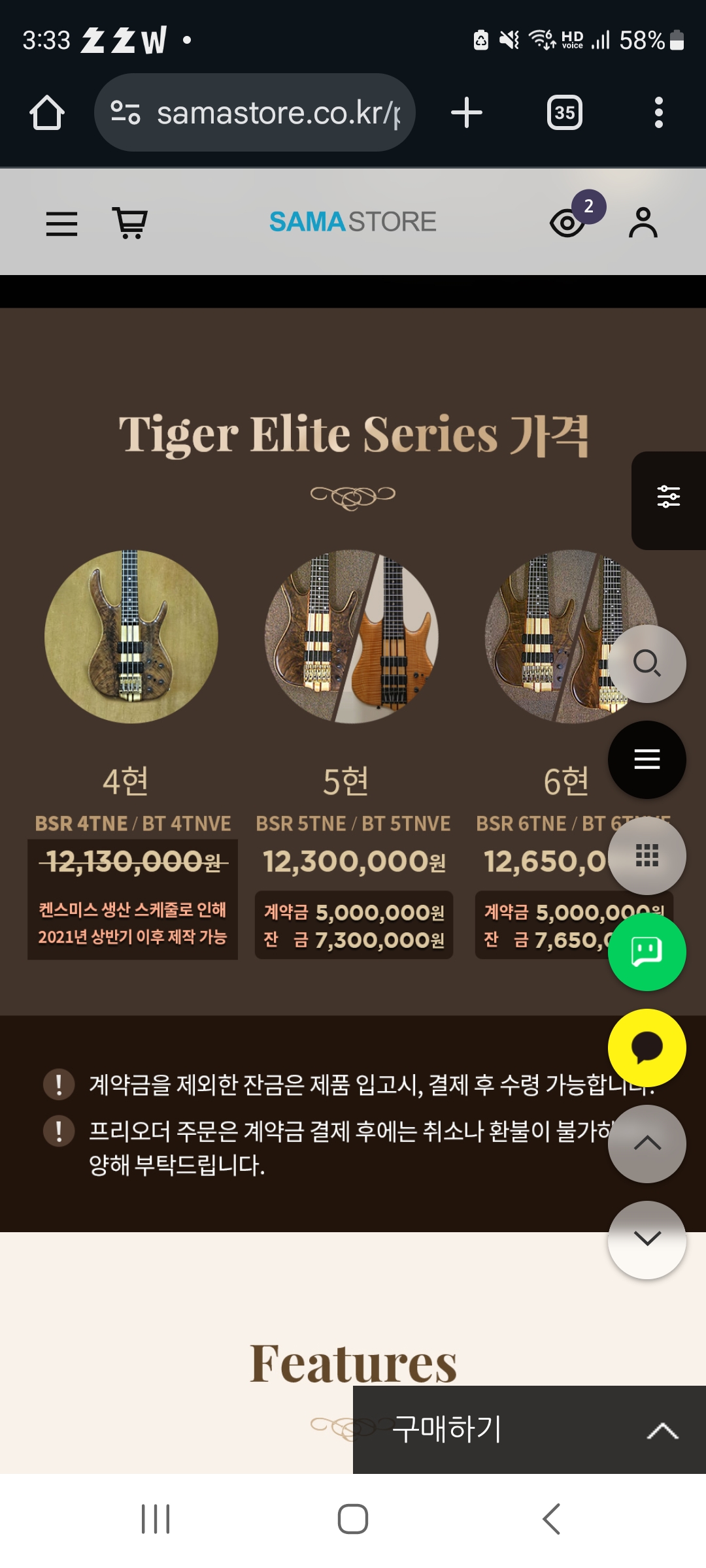The width and height of the screenshot is (706, 1568).
Task: Open the black floating menu button
Action: coord(647,760)
